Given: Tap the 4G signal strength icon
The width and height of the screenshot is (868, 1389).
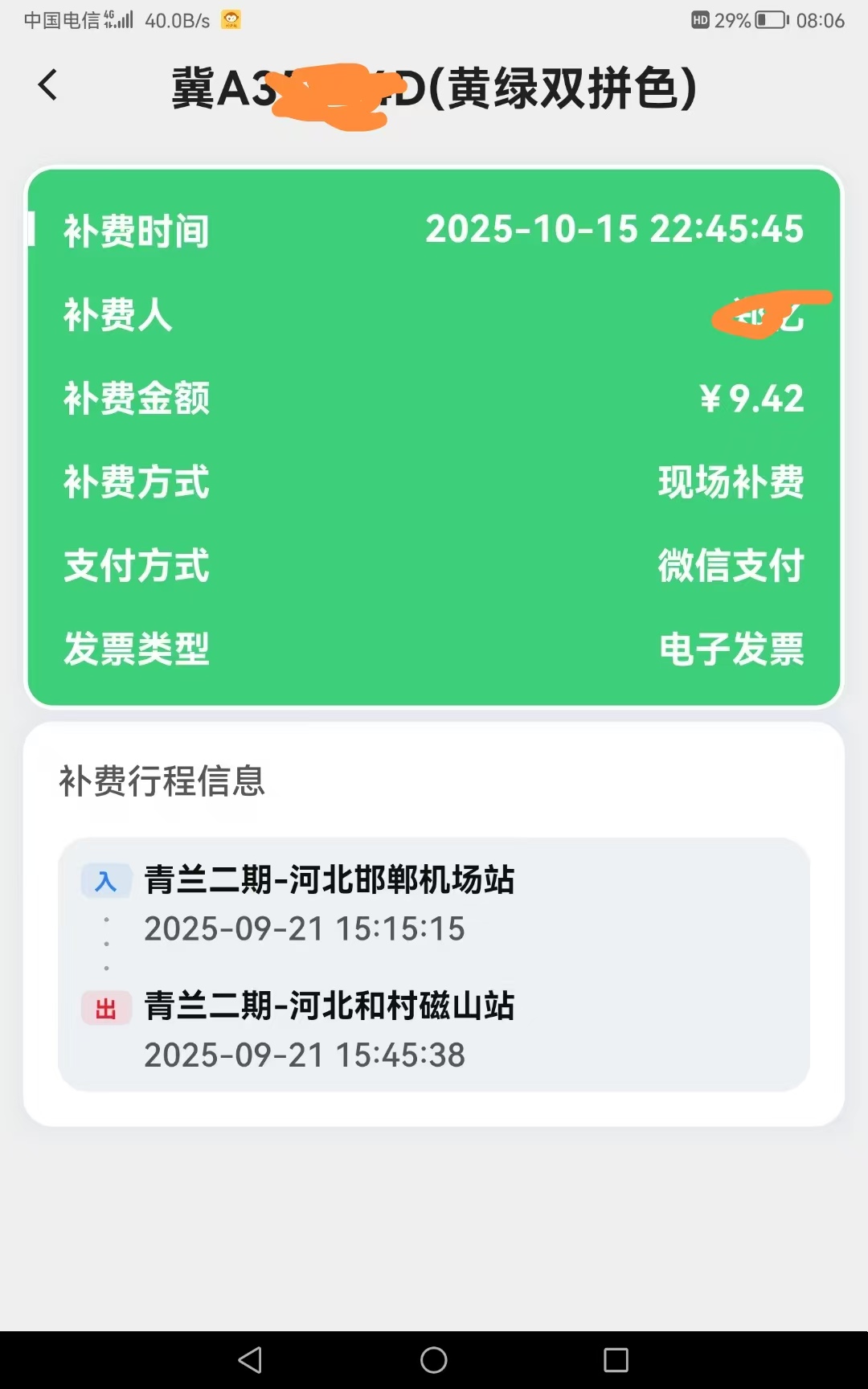Looking at the screenshot, I should click(x=119, y=18).
